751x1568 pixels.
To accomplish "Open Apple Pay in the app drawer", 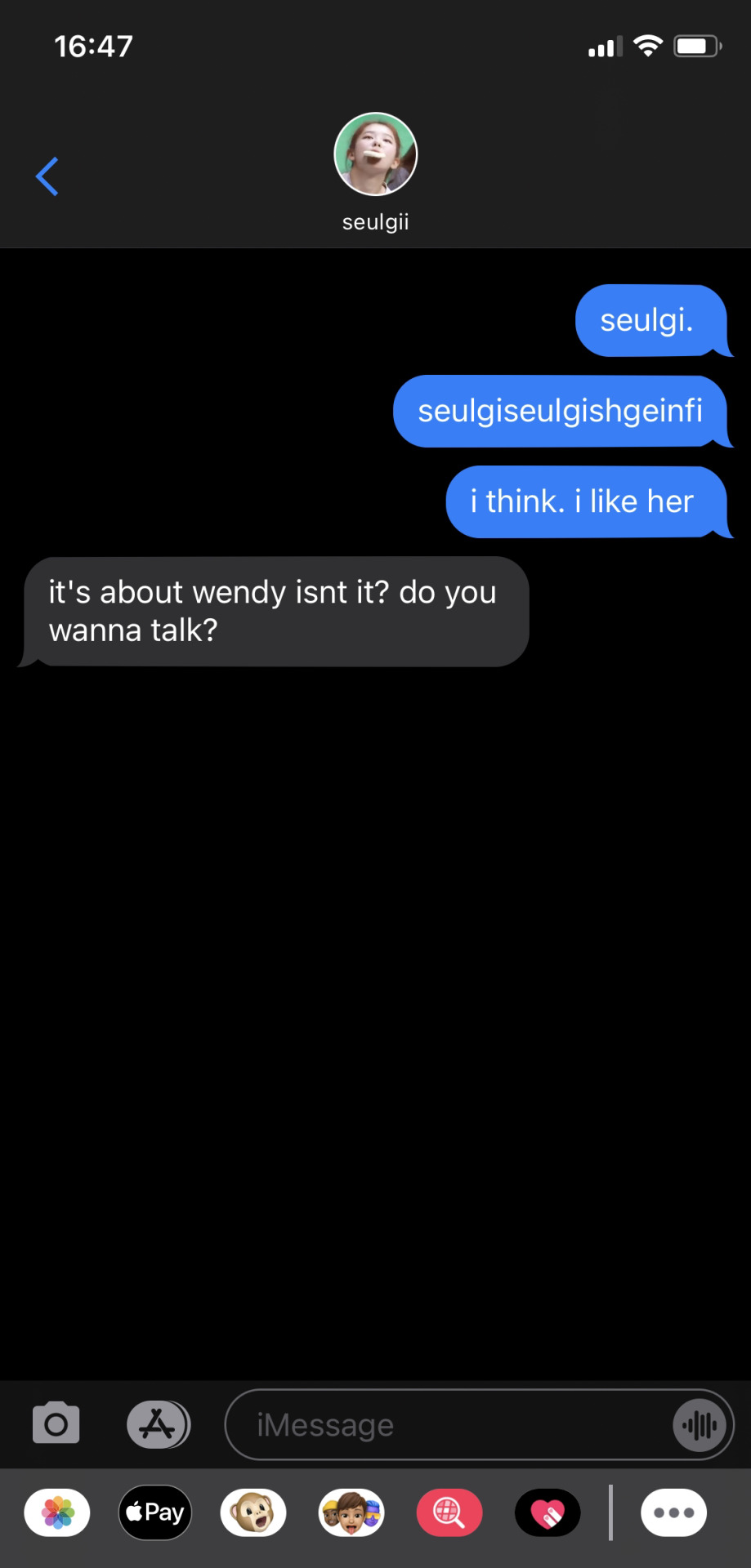I will click(155, 1512).
